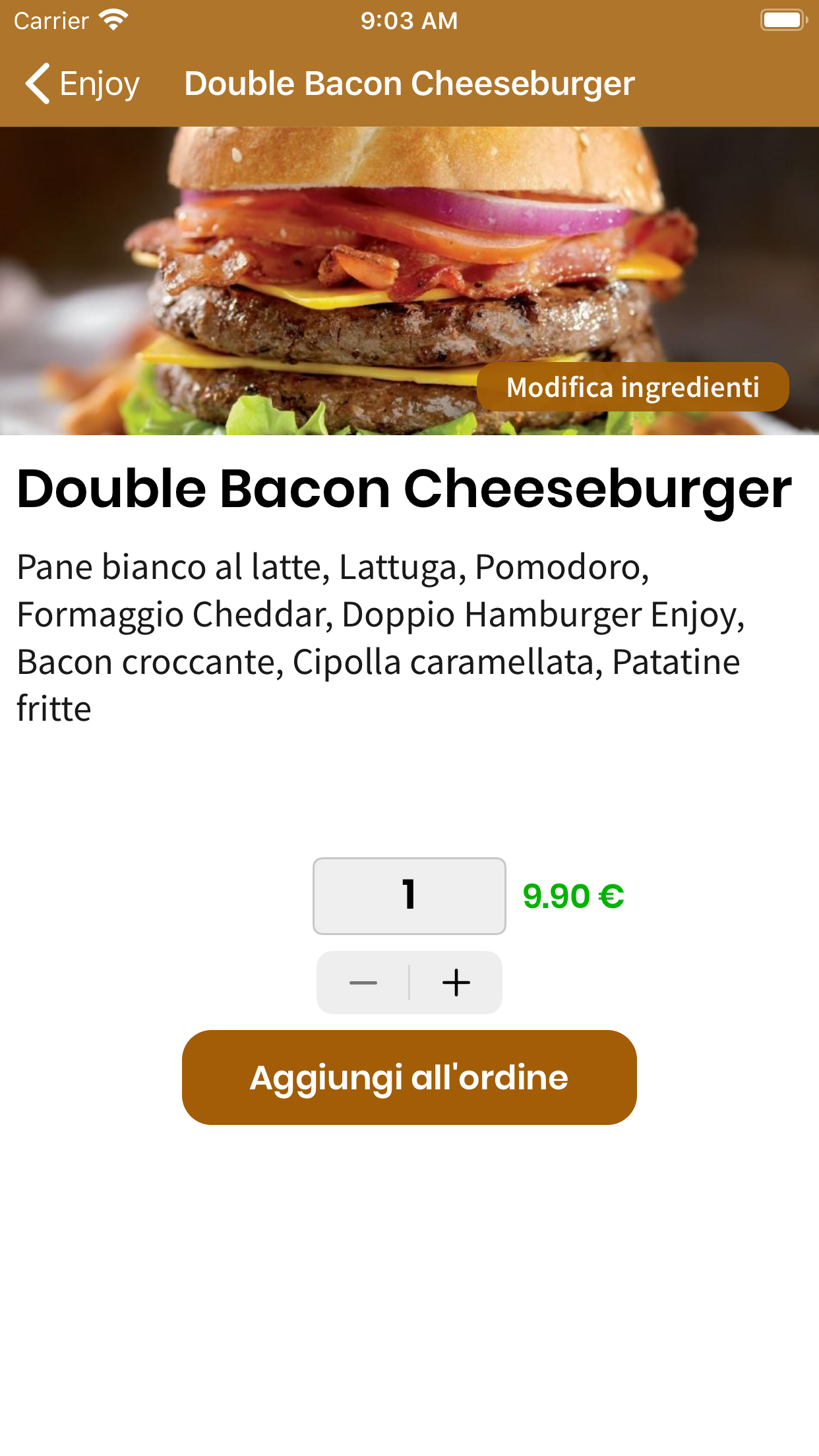Screen dimensions: 819x1456
Task: Go back to the Enjoy menu
Action: coord(82,84)
